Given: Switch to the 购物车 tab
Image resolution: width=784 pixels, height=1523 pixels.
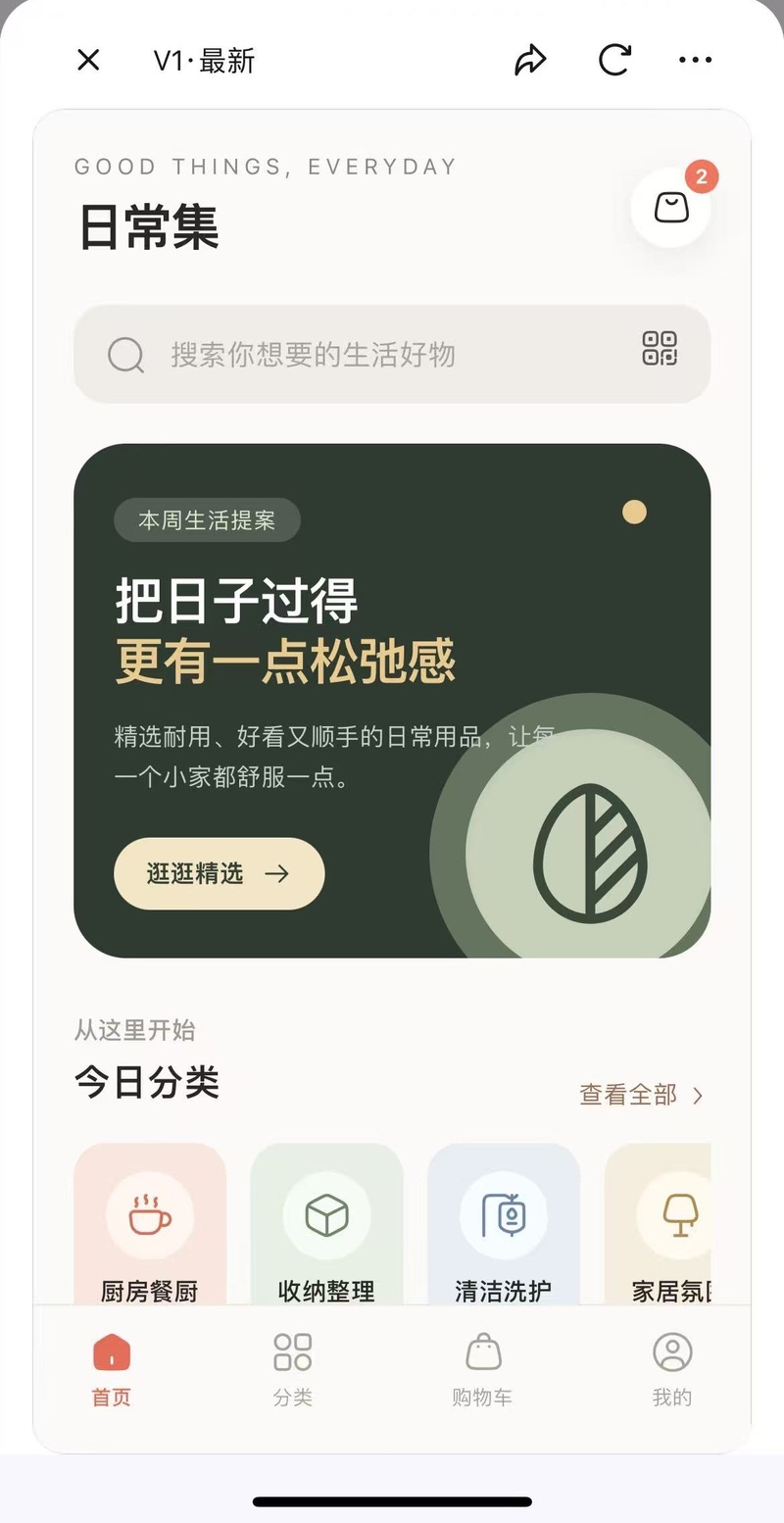Looking at the screenshot, I should point(482,1370).
